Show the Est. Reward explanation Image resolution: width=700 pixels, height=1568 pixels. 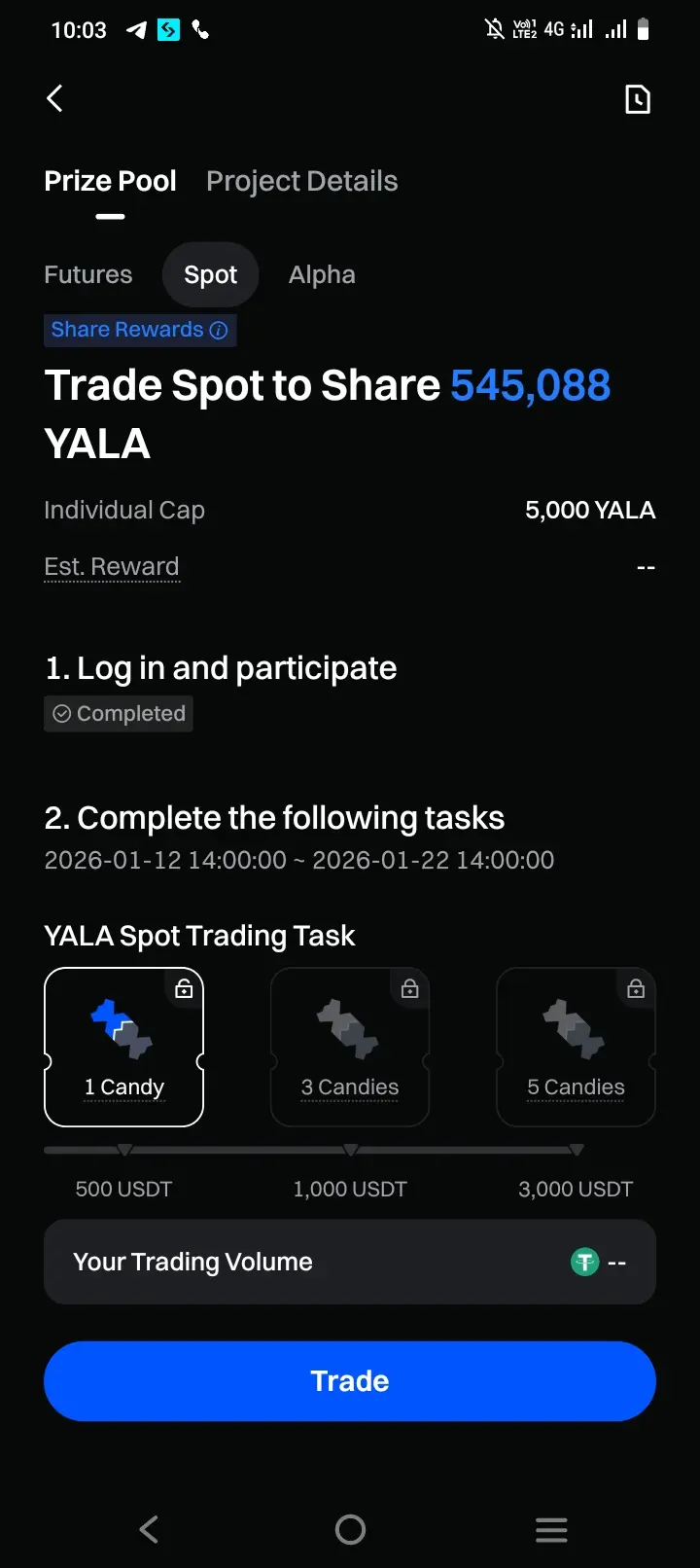click(x=112, y=566)
